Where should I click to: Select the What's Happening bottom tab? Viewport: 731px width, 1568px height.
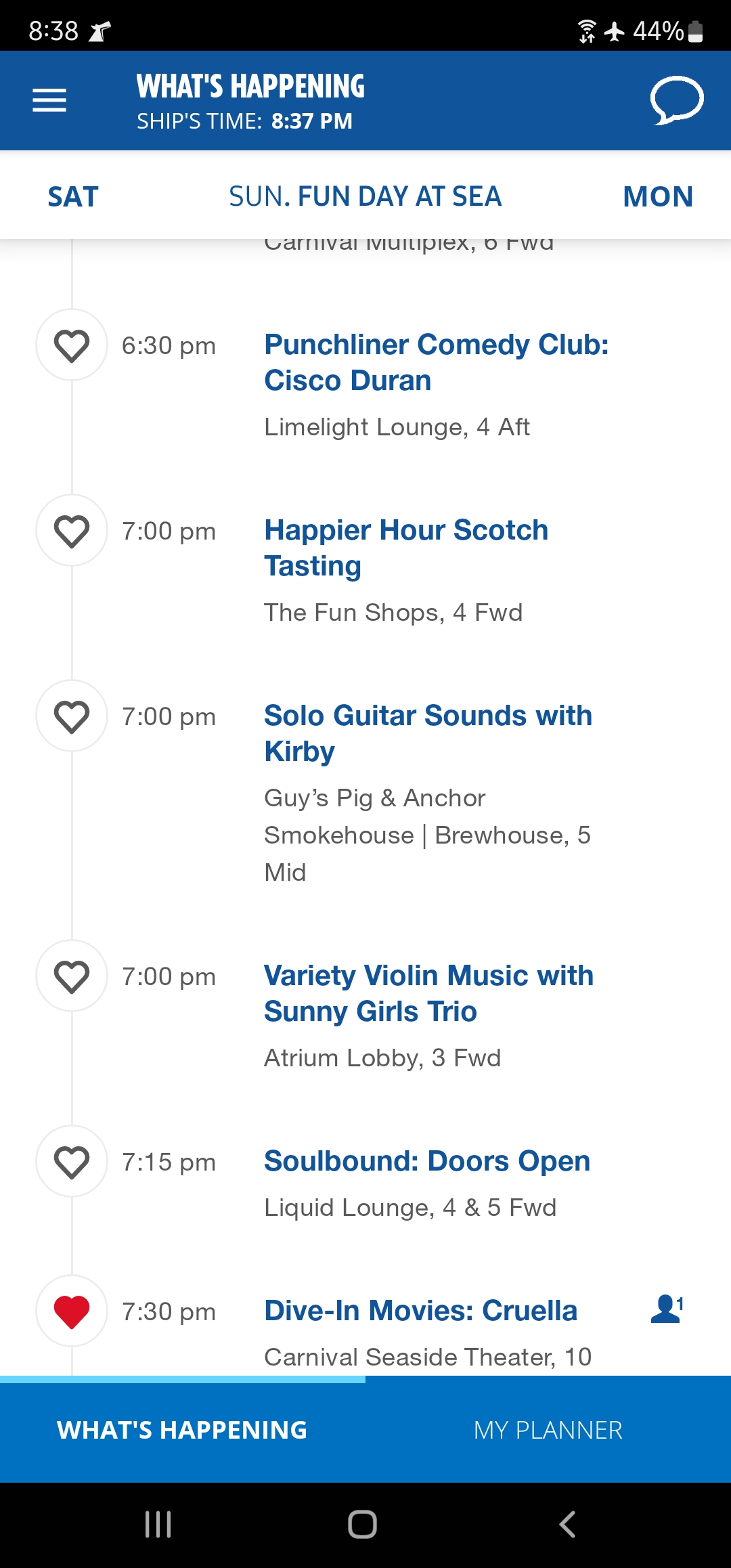pyautogui.click(x=183, y=1430)
